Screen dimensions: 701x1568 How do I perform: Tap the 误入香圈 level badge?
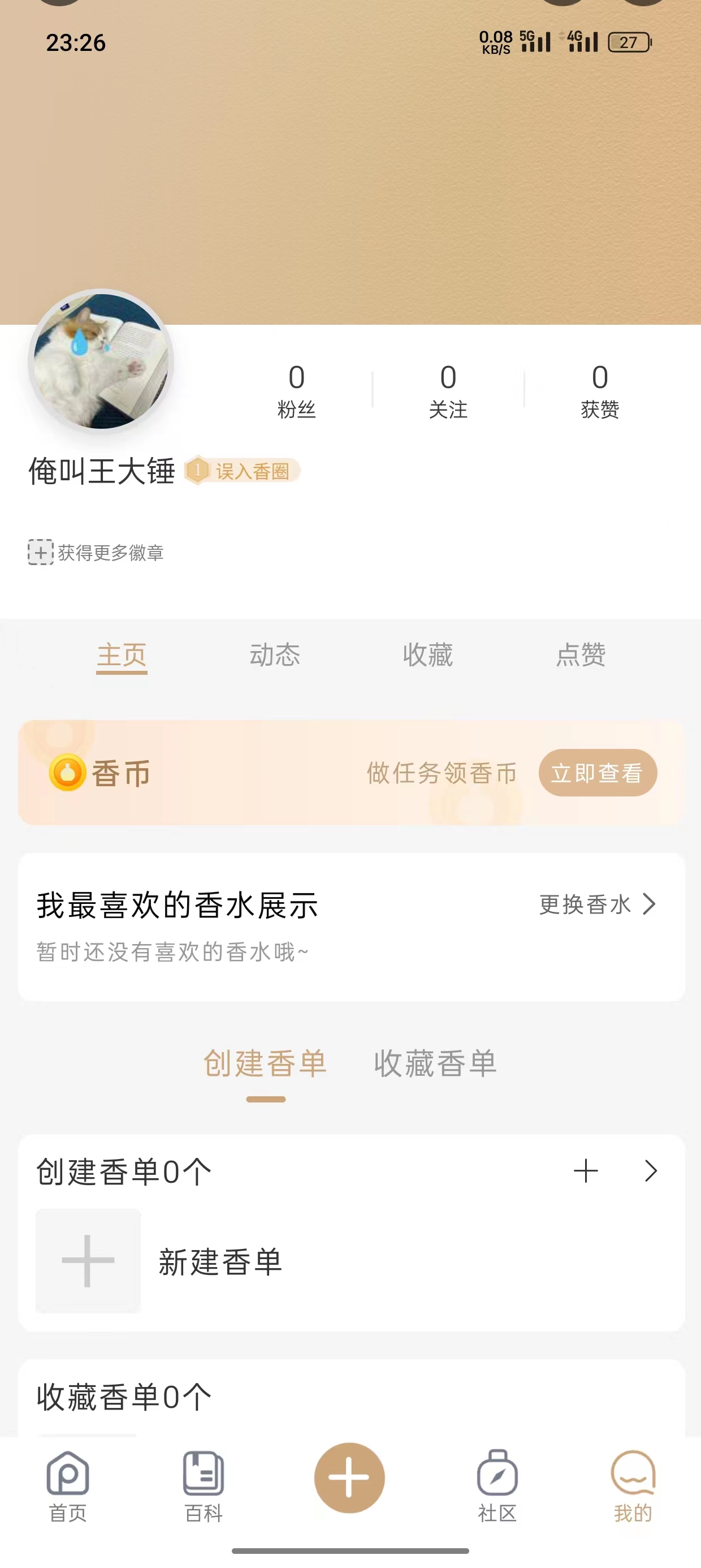click(x=242, y=471)
